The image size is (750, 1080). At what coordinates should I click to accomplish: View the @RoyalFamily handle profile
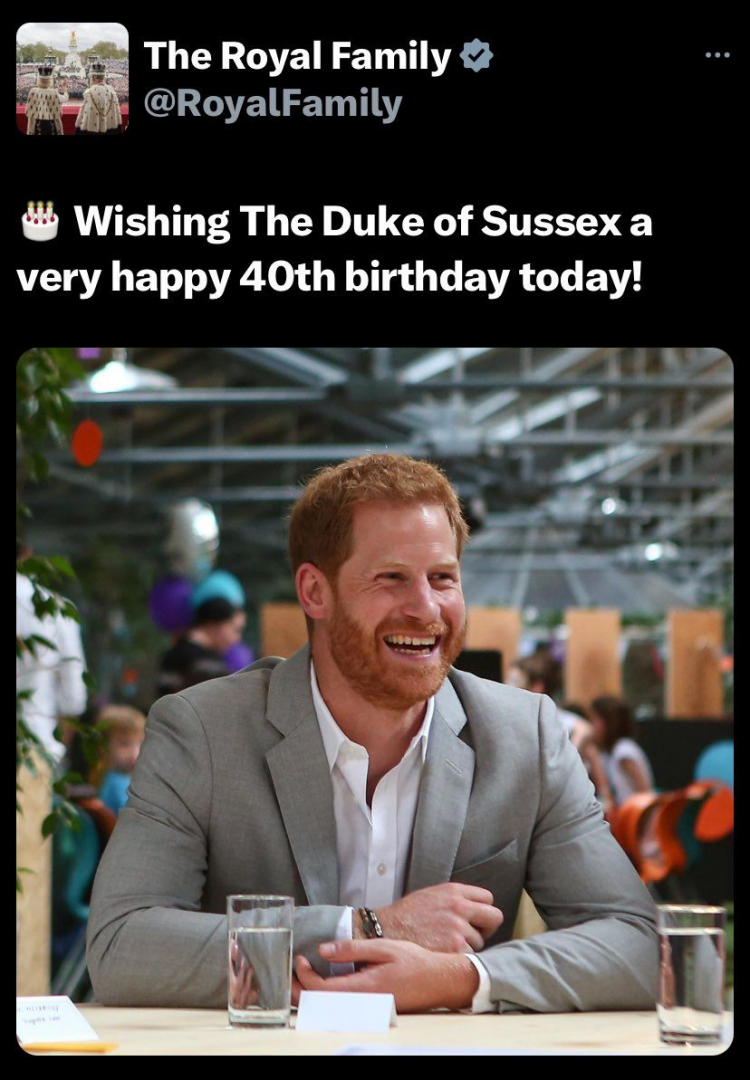coord(273,104)
